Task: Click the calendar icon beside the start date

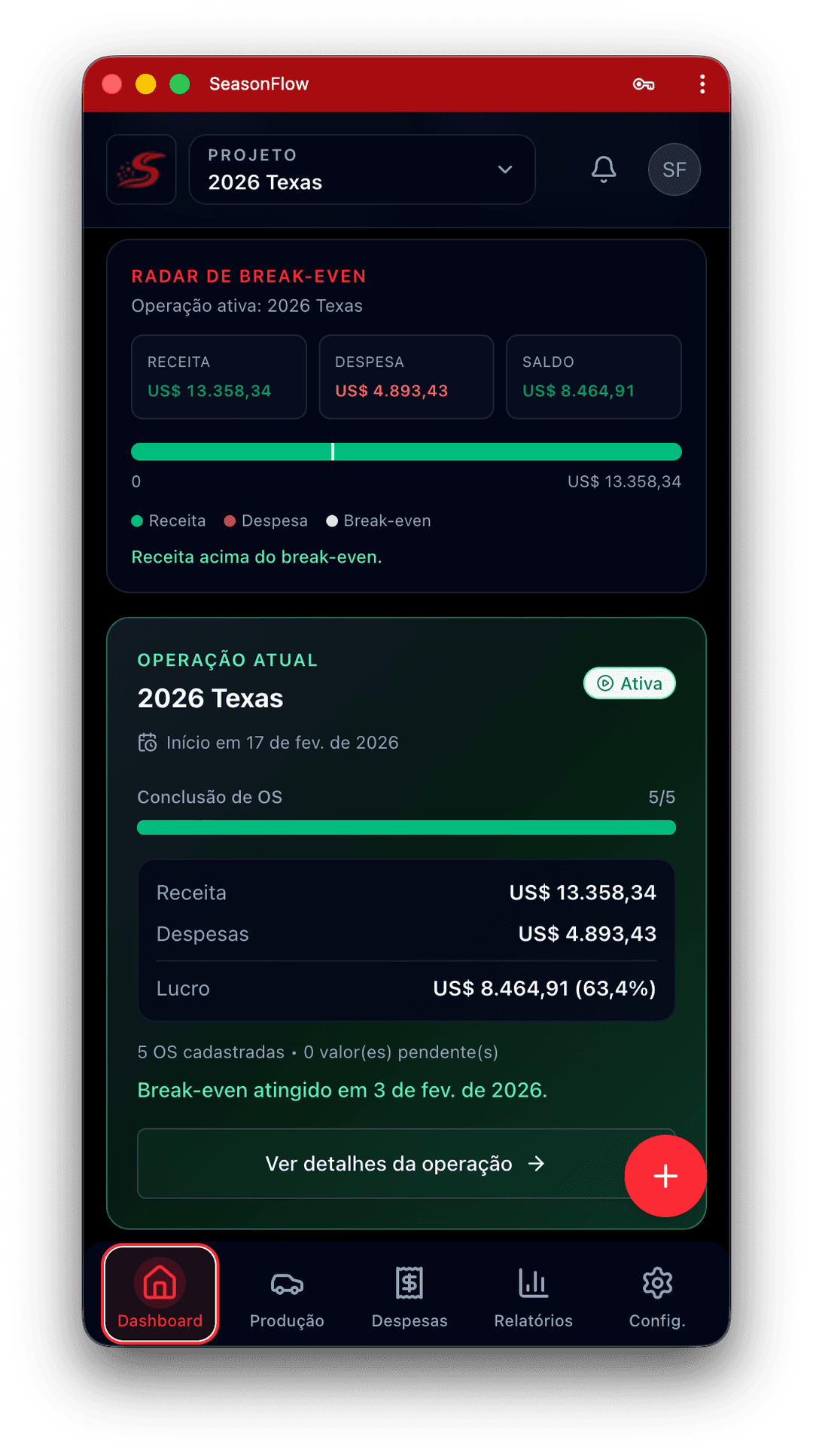Action: click(148, 742)
